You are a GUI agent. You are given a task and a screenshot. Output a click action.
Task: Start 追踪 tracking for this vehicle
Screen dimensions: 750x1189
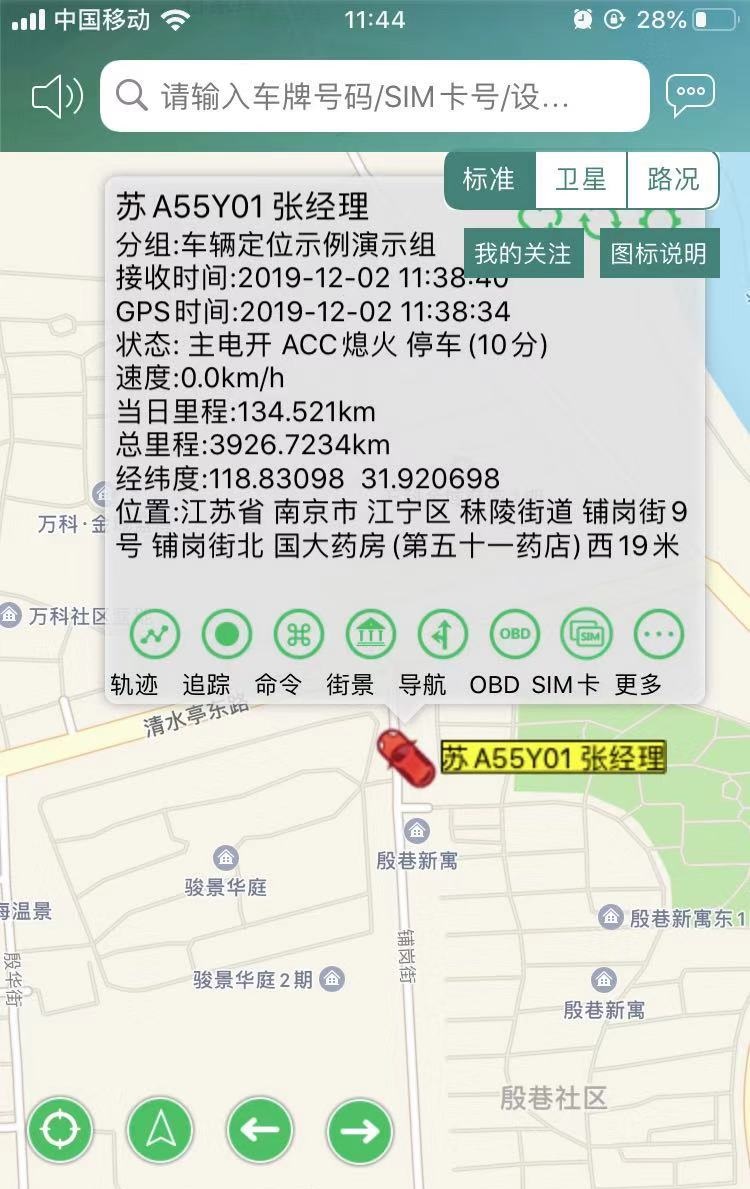pyautogui.click(x=227, y=634)
